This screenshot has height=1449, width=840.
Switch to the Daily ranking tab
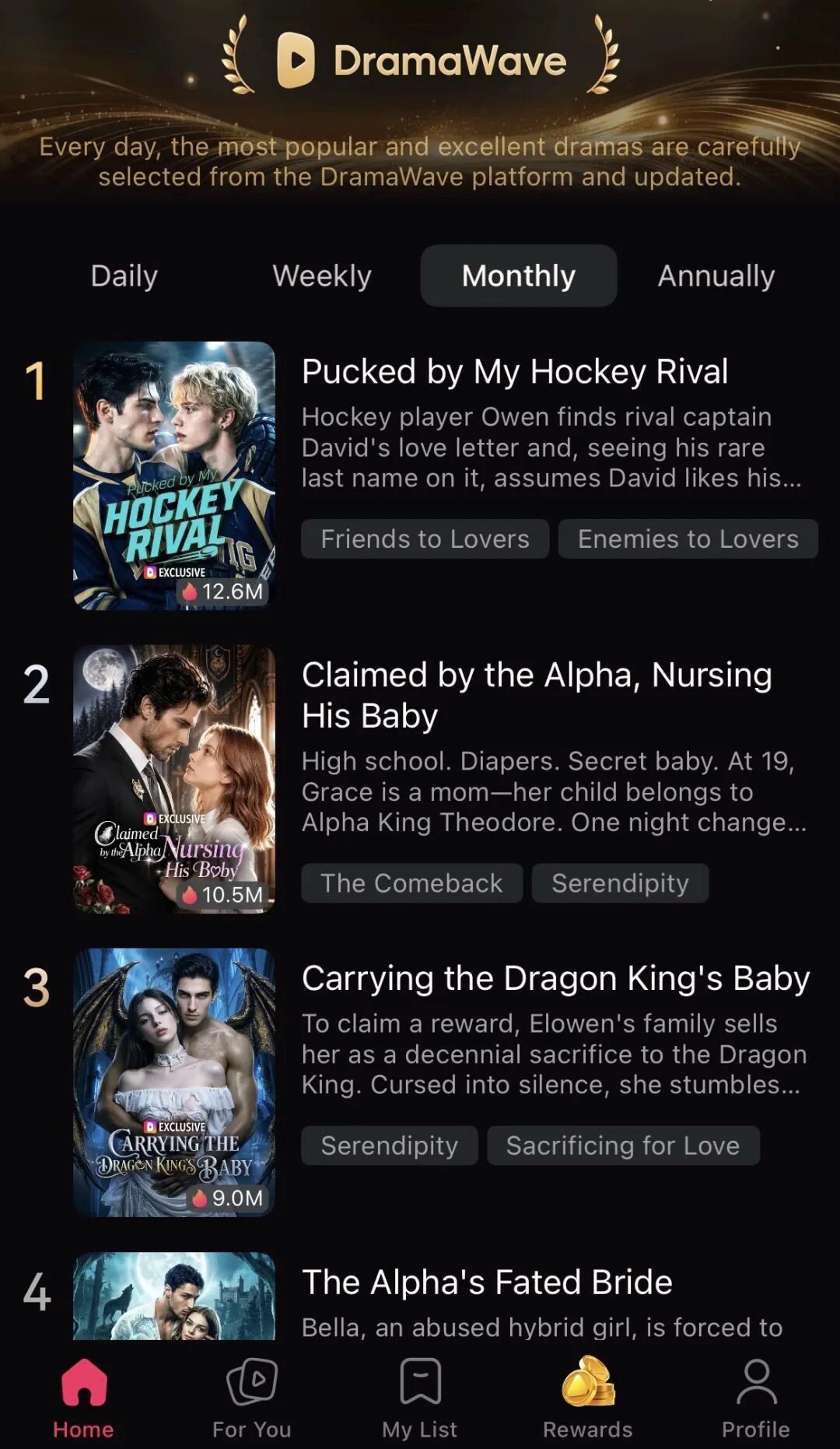[124, 275]
